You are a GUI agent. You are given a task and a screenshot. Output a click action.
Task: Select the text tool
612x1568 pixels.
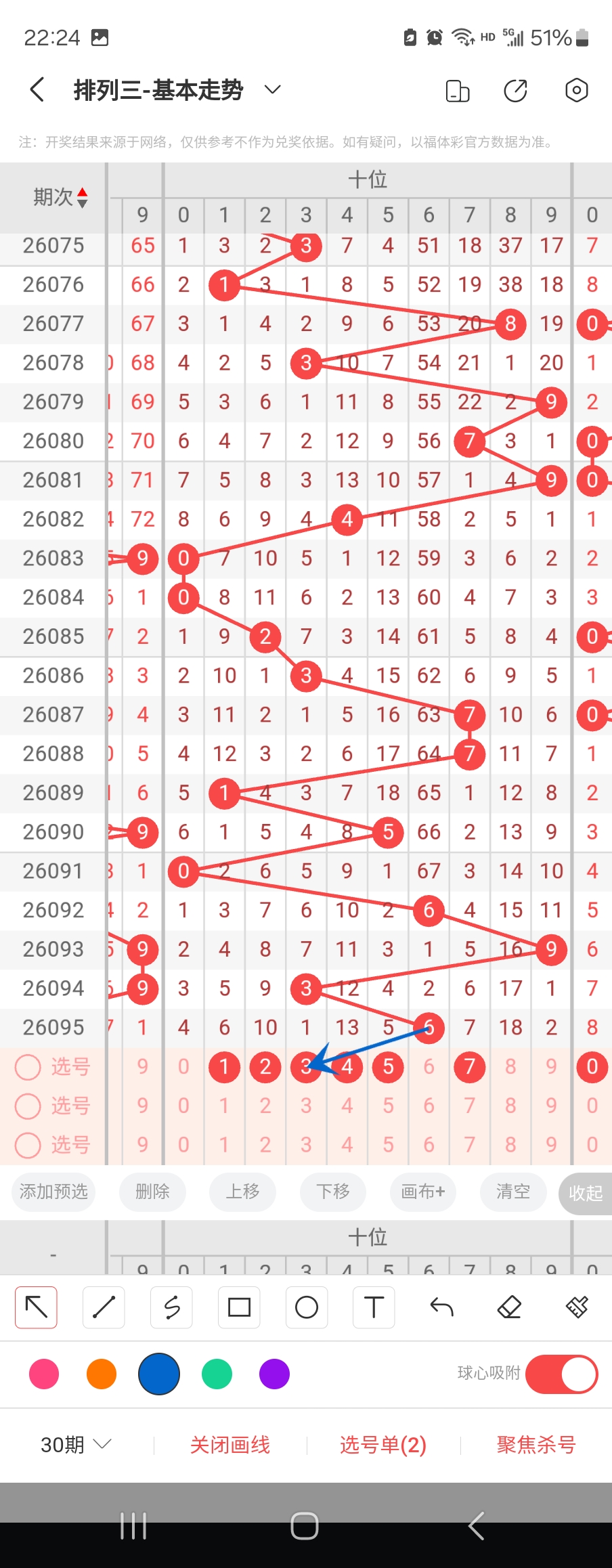click(374, 1307)
